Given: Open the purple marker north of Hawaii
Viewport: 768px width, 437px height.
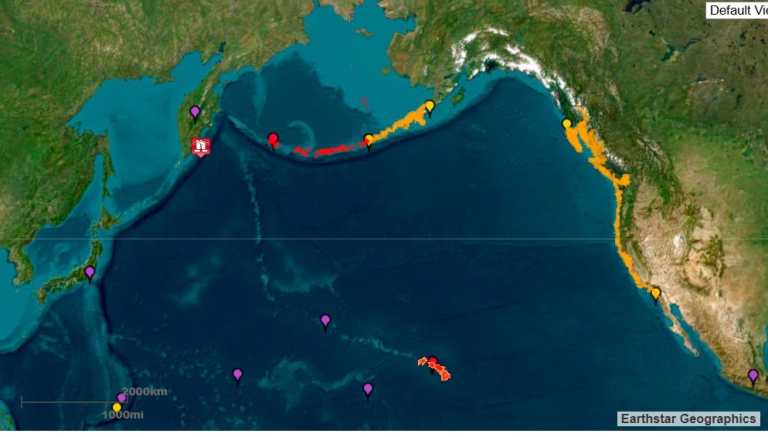Looking at the screenshot, I should (325, 320).
